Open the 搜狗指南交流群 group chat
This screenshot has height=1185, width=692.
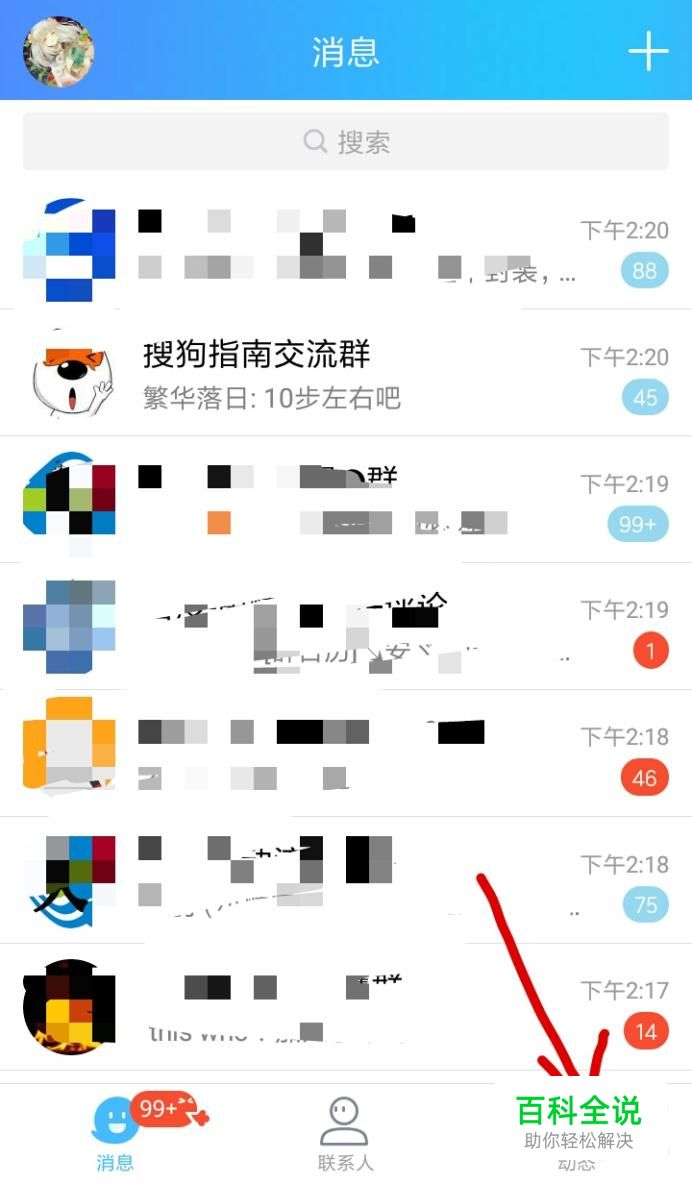[x=346, y=374]
